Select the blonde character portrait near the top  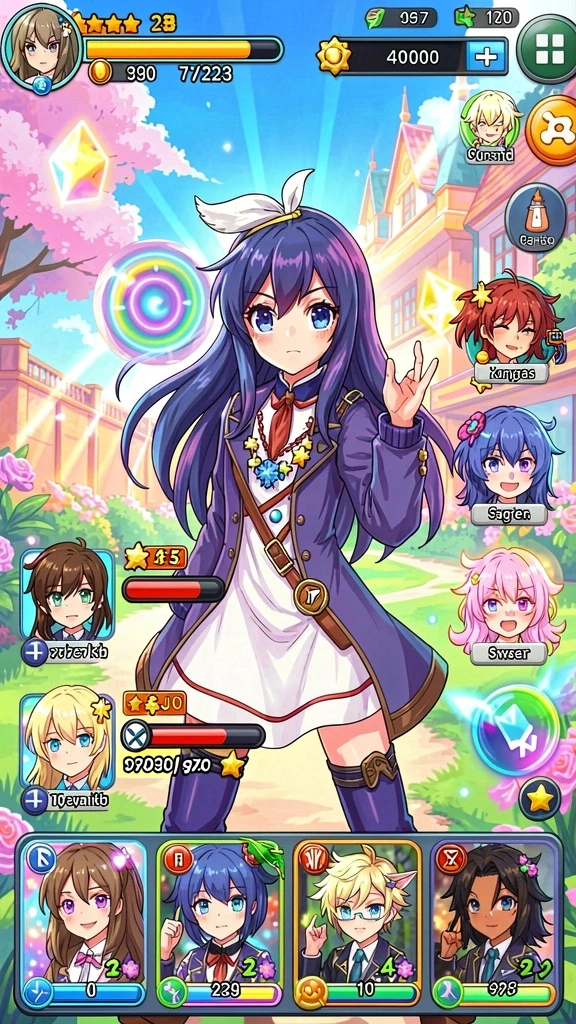coord(490,123)
